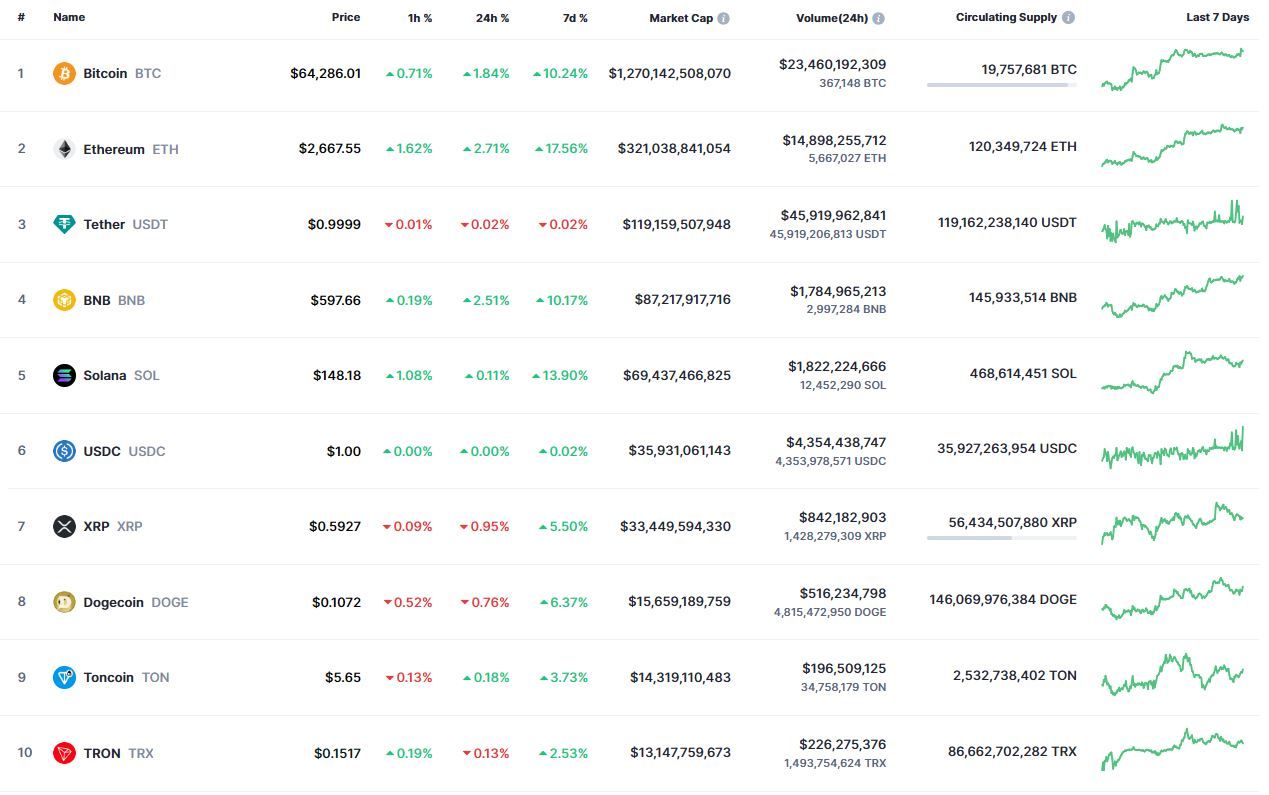The image size is (1269, 795).
Task: Show the Volume(24h) info icon tooltip
Action: (878, 18)
